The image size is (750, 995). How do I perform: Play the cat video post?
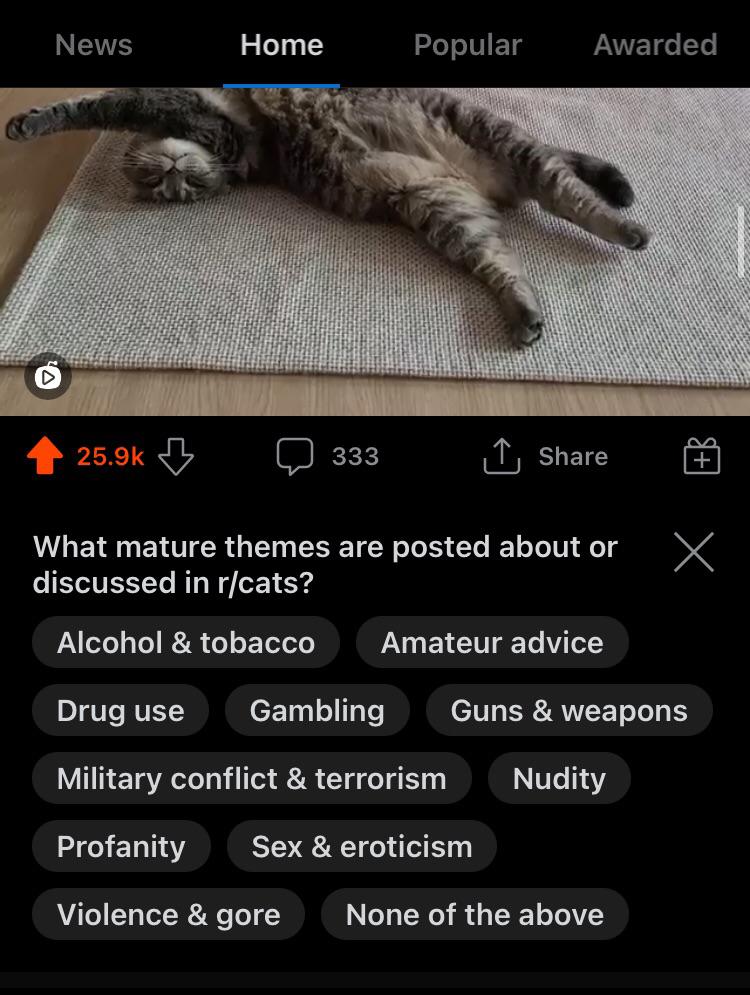(375, 250)
